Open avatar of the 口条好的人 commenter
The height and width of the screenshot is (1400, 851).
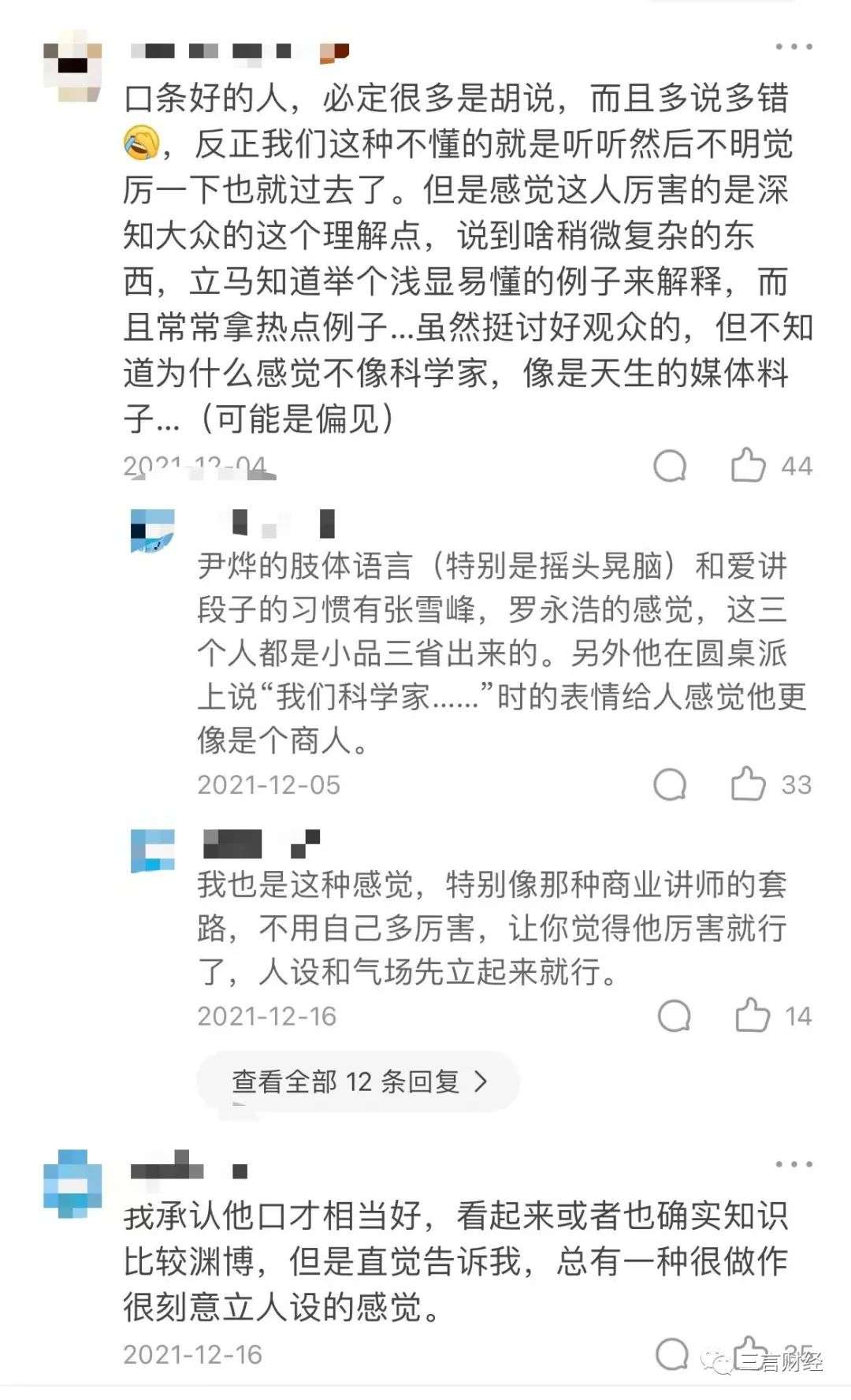pos(72,66)
